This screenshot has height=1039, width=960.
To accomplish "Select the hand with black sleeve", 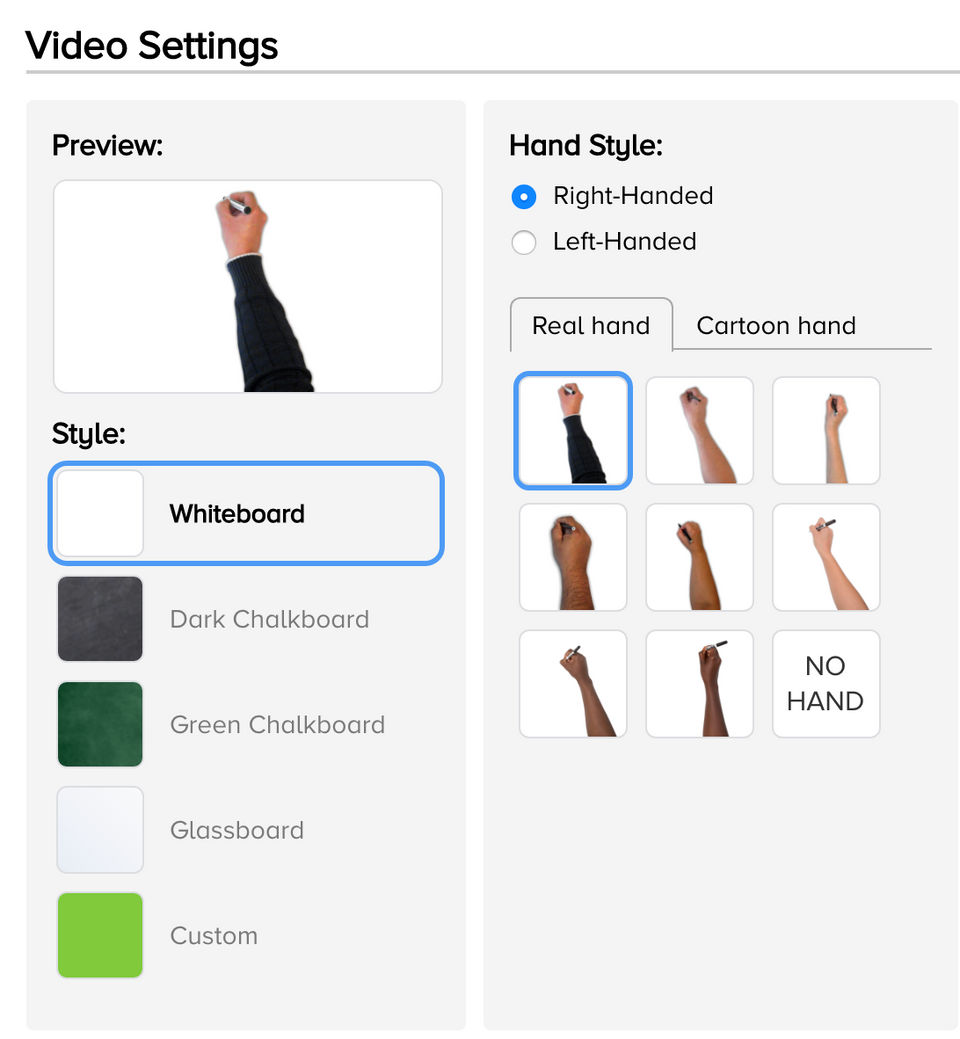I will coord(573,431).
